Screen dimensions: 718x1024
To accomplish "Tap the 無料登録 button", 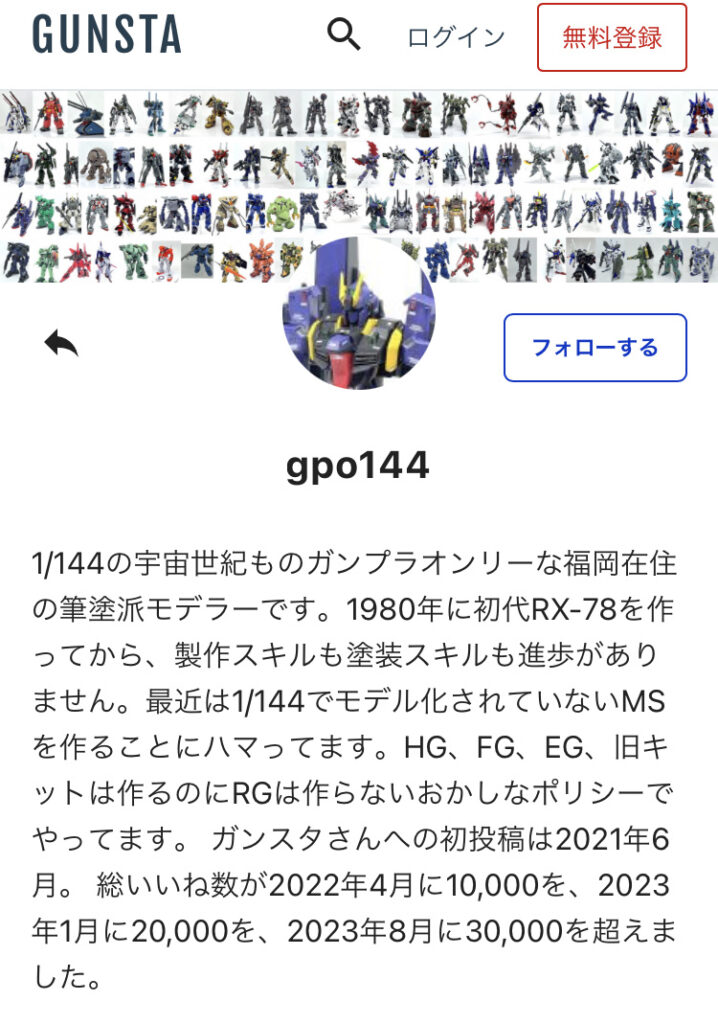I will 612,38.
